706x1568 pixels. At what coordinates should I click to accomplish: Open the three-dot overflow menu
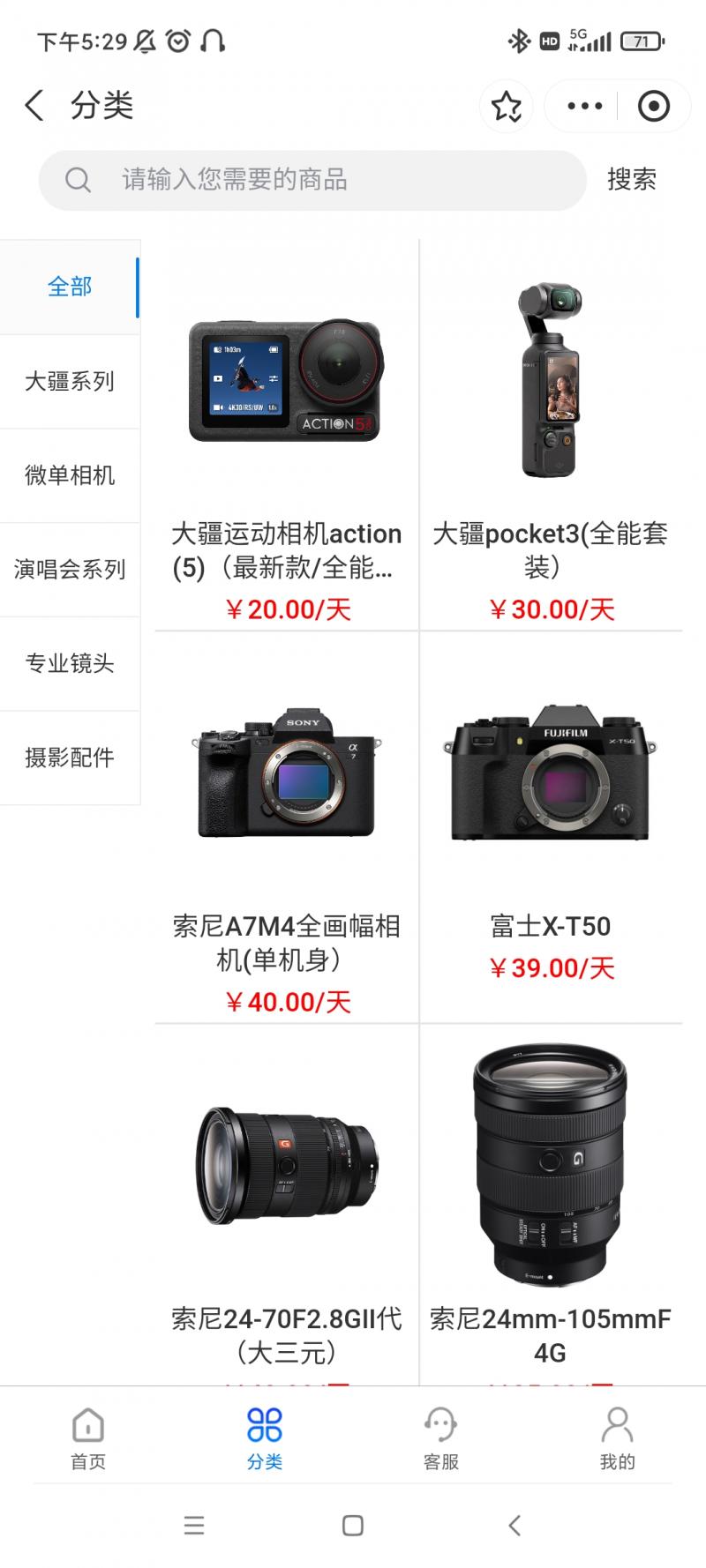[x=584, y=107]
